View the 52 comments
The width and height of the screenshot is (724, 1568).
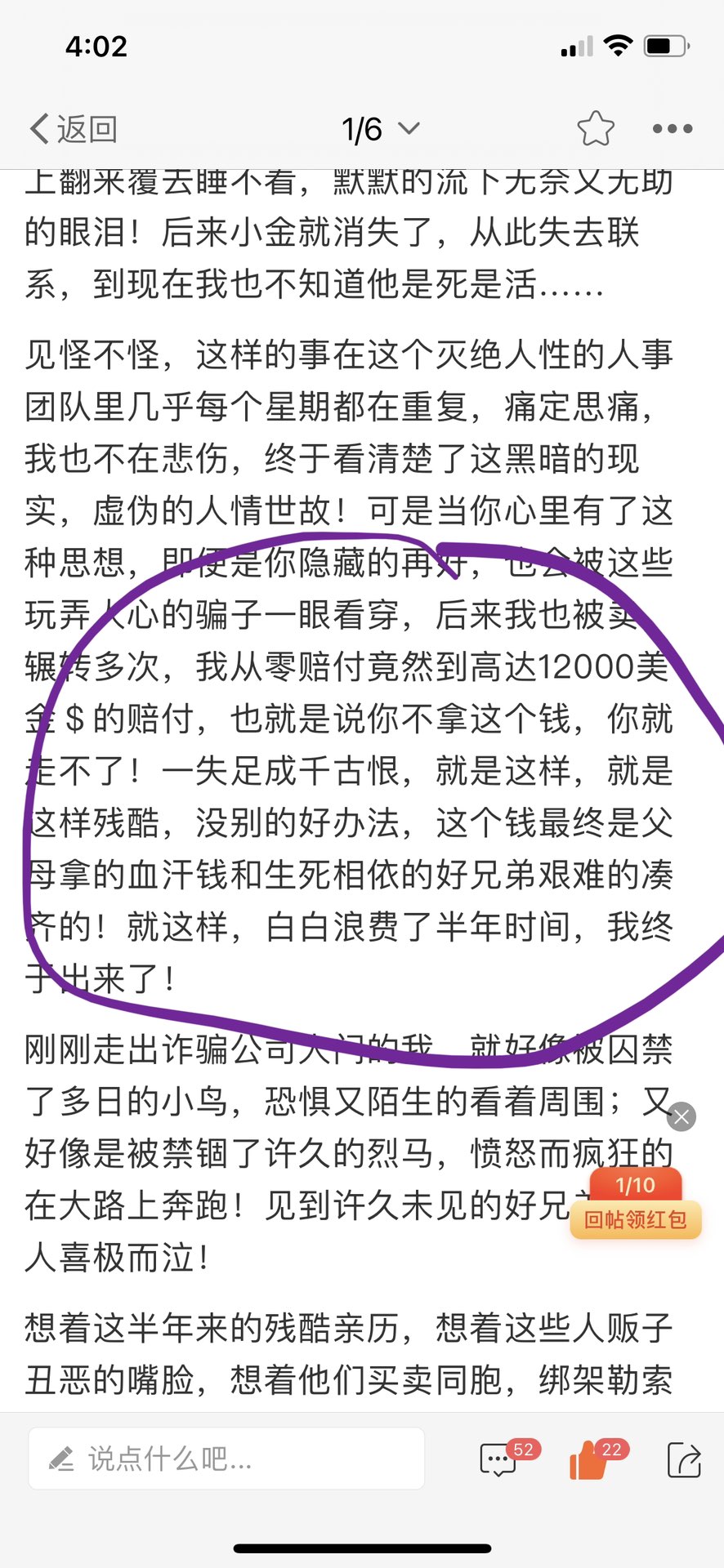[499, 1460]
